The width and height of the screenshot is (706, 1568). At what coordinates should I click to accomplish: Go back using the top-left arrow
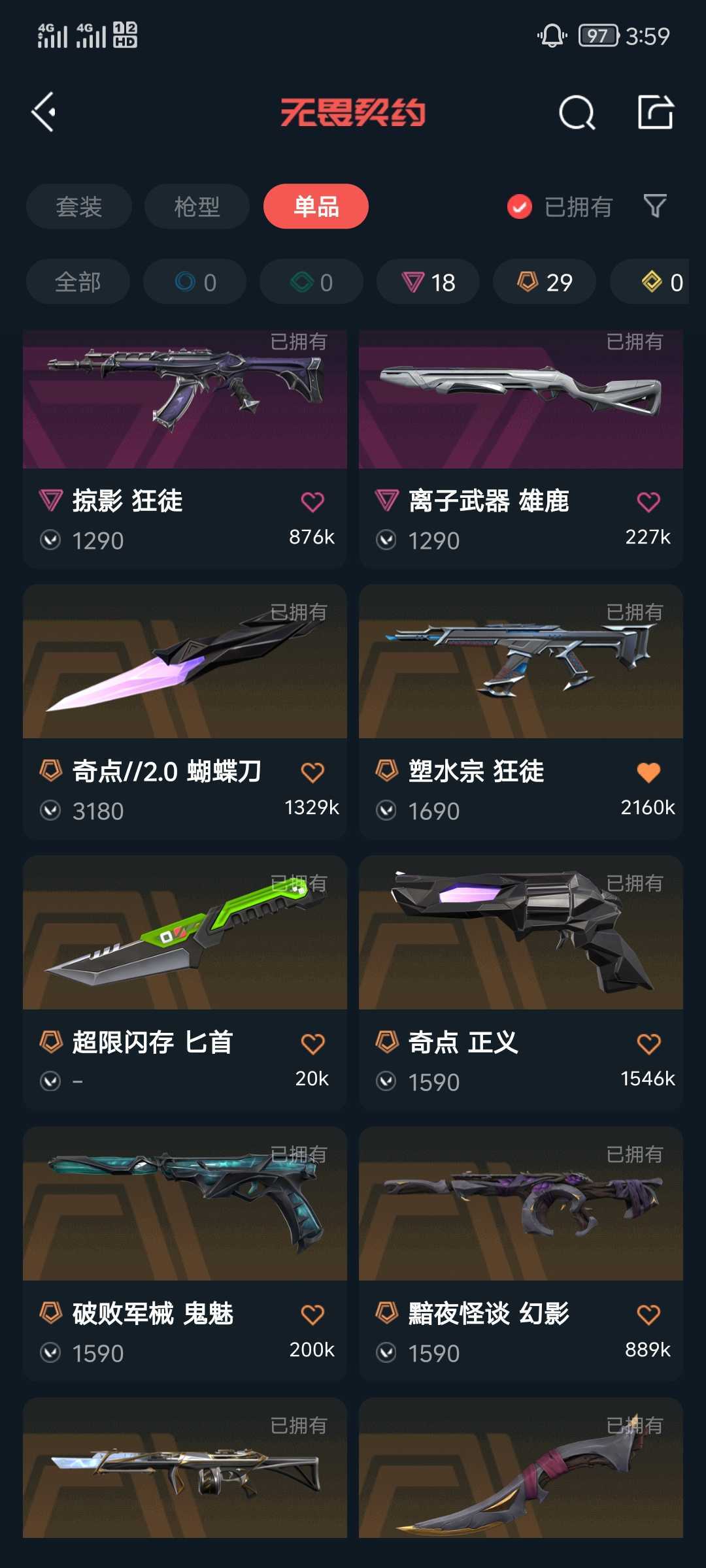pos(43,112)
